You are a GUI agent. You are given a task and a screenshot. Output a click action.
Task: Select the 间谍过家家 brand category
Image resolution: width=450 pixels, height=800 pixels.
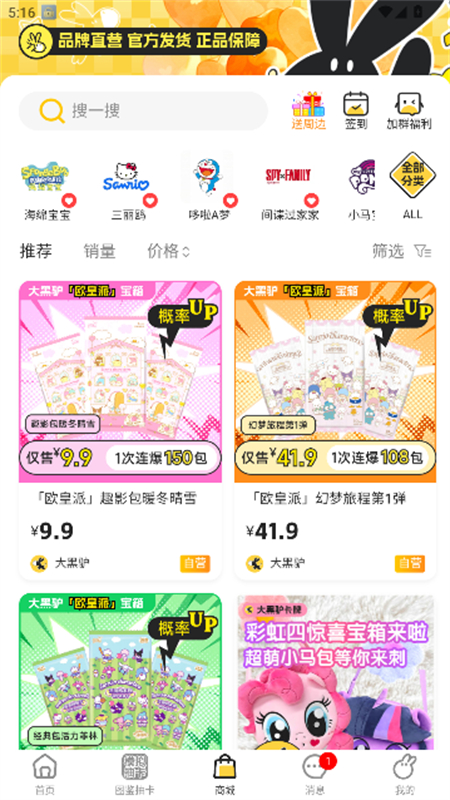tap(289, 187)
